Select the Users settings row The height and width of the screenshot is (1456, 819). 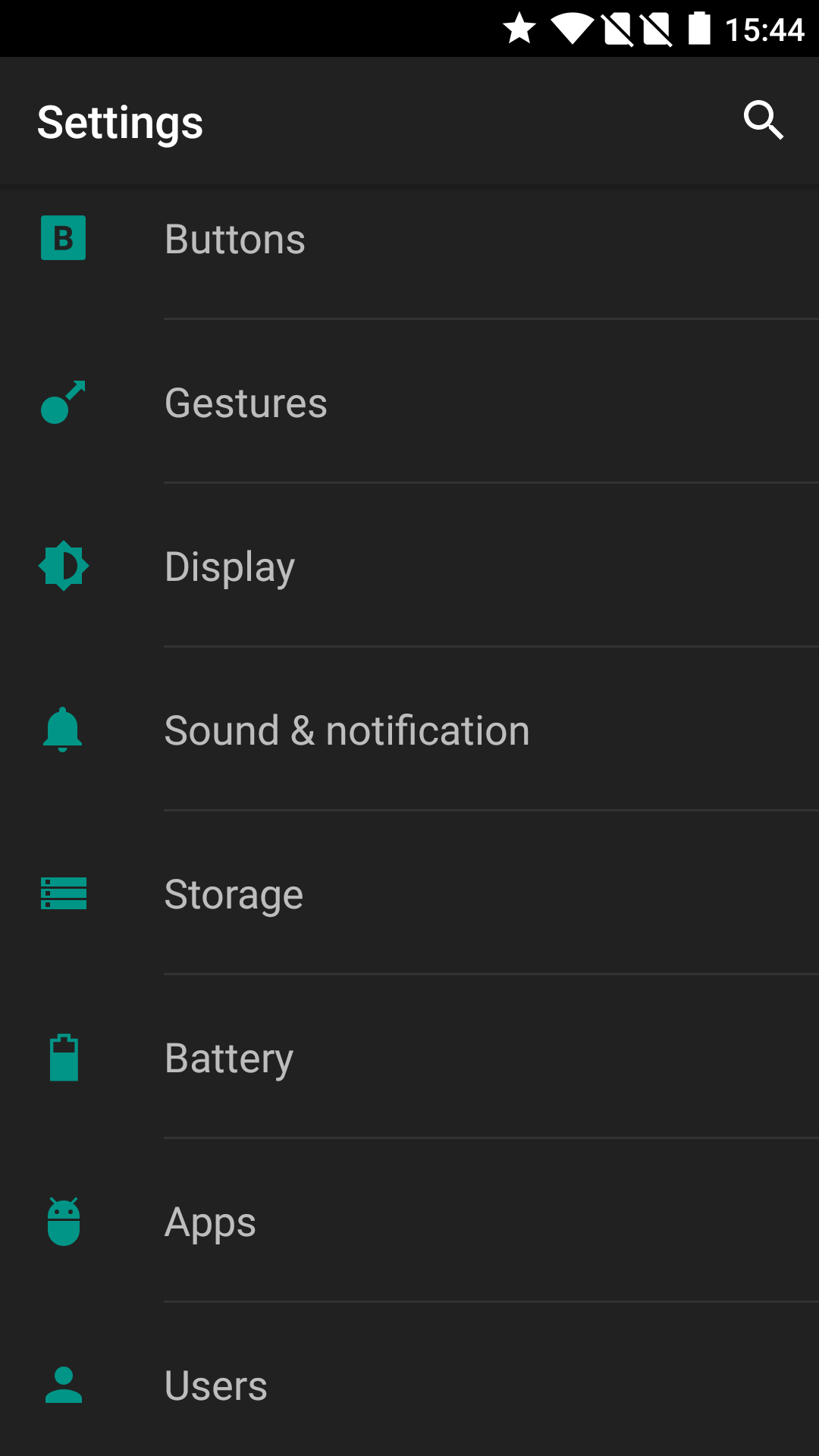409,1380
